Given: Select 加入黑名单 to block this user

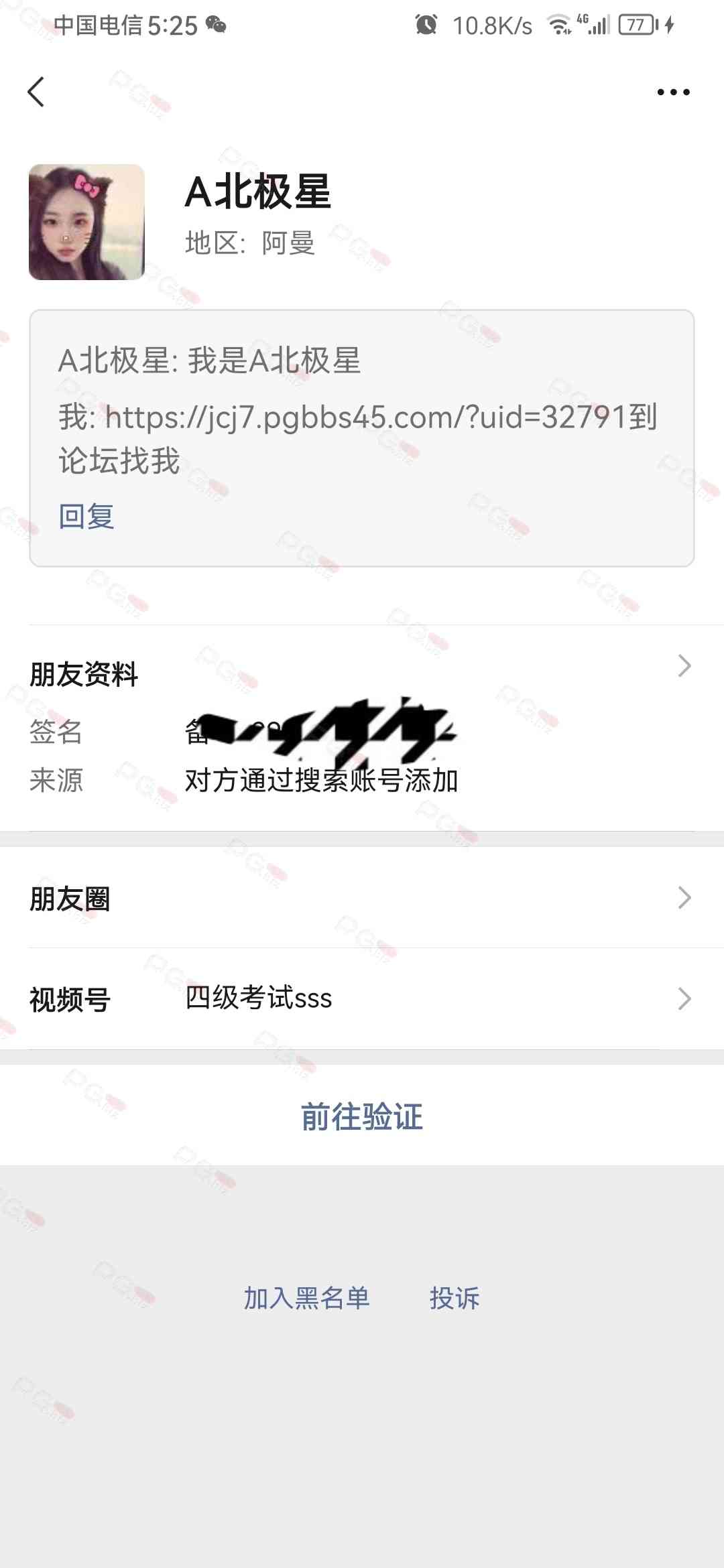Looking at the screenshot, I should click(x=306, y=1298).
